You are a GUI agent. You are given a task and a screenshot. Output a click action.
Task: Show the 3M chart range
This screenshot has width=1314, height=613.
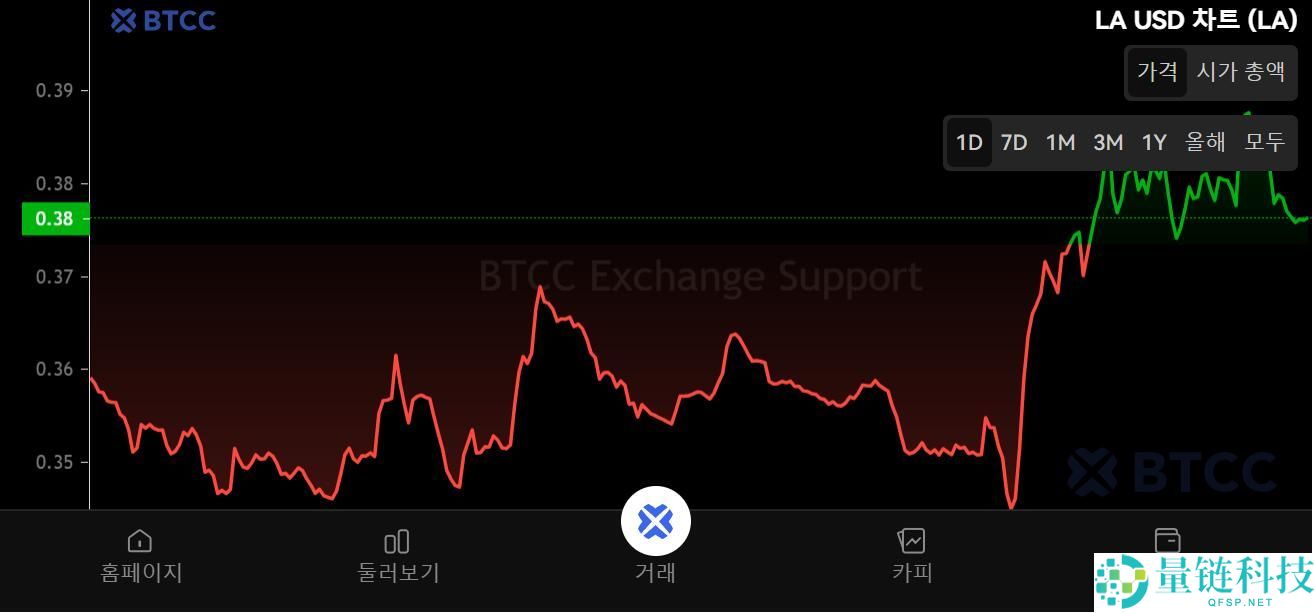click(1108, 142)
